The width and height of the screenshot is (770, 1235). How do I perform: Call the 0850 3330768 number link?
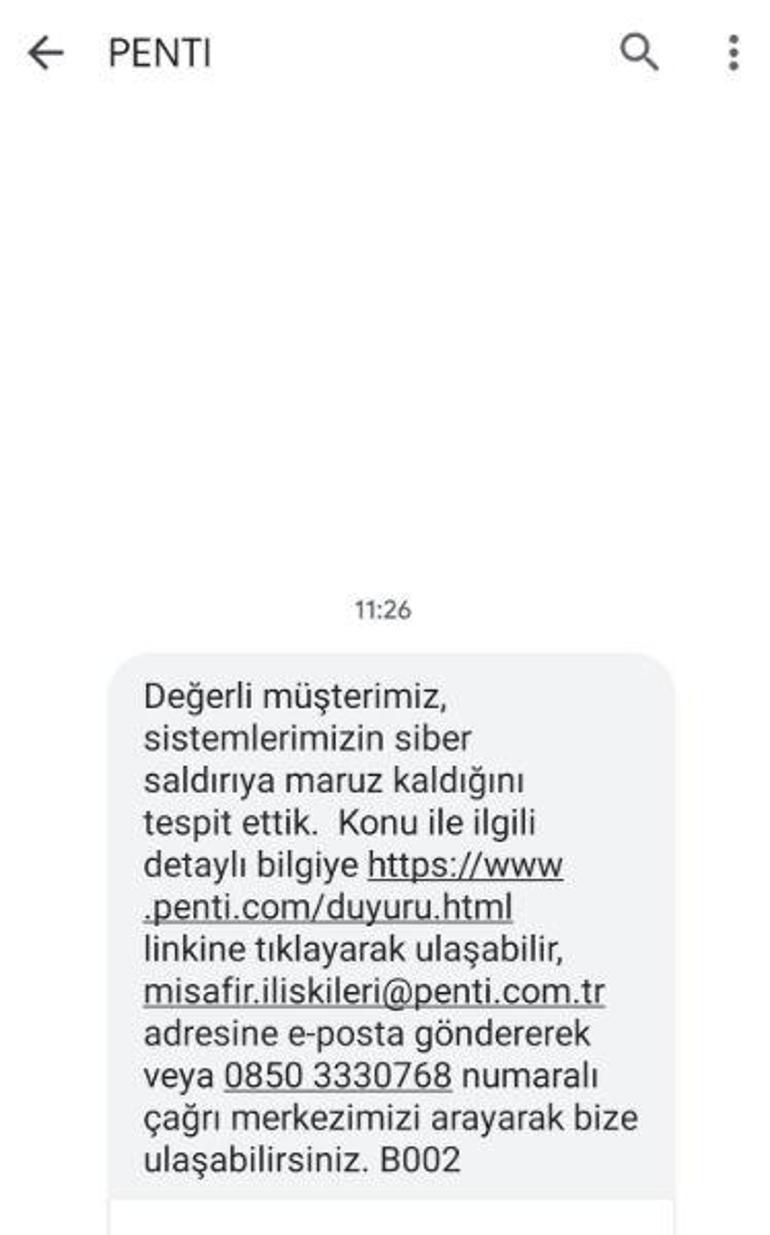point(338,1078)
